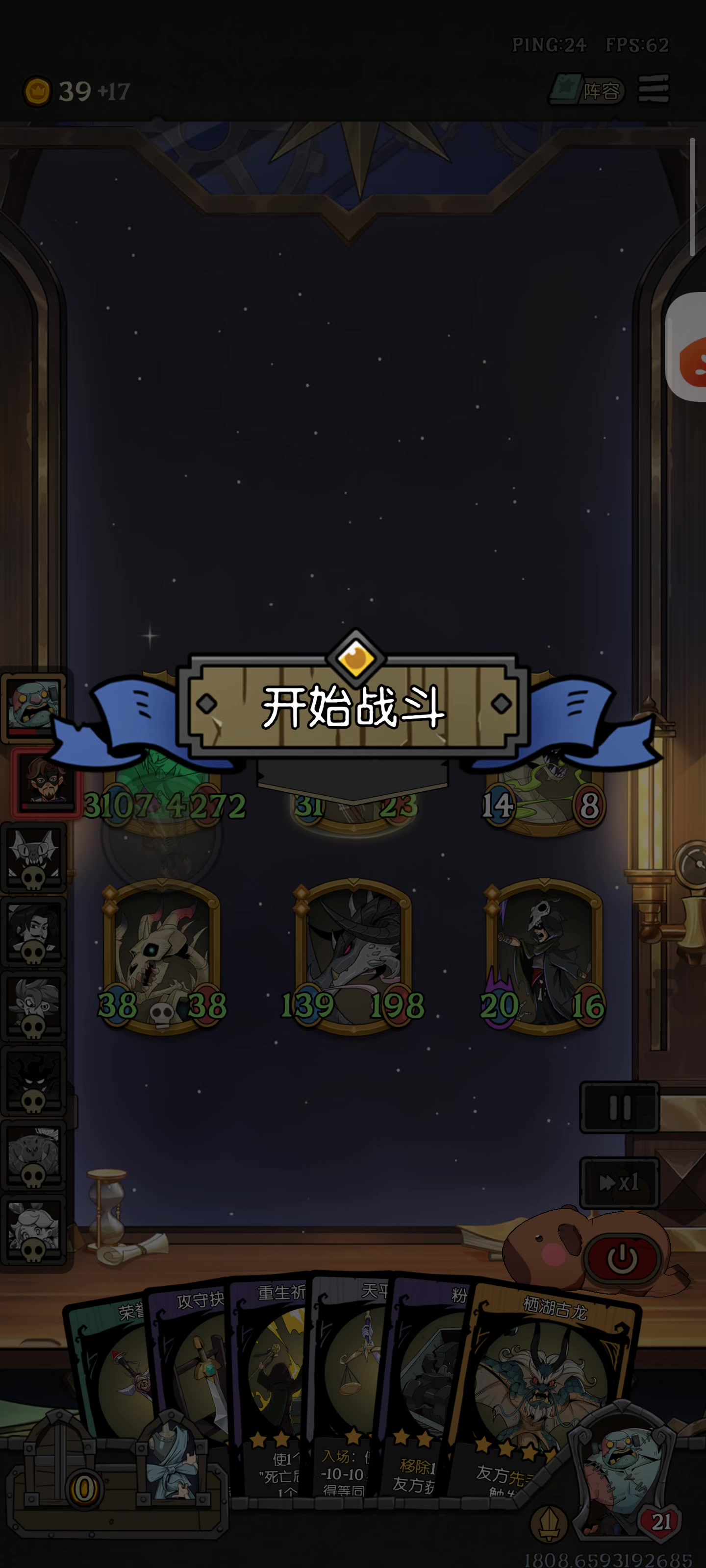Viewport: 706px width, 1568px height.
Task: Pause the battle
Action: [x=620, y=1108]
